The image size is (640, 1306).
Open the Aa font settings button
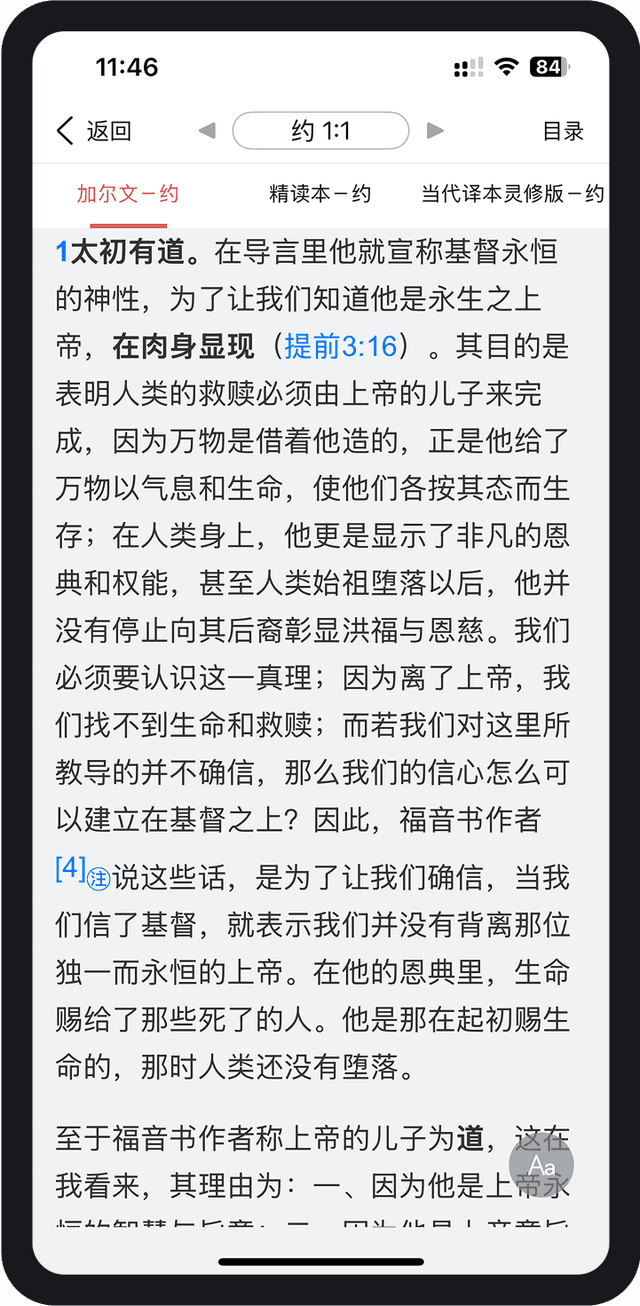tap(541, 1166)
